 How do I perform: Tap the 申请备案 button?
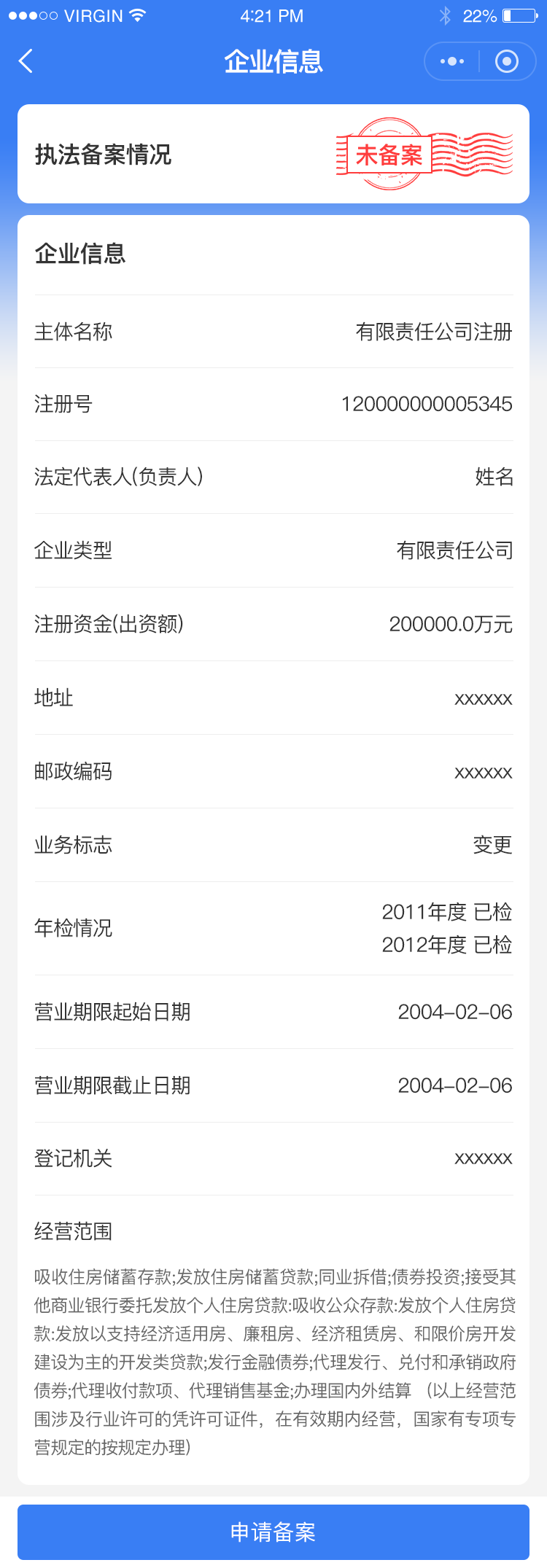273,1532
